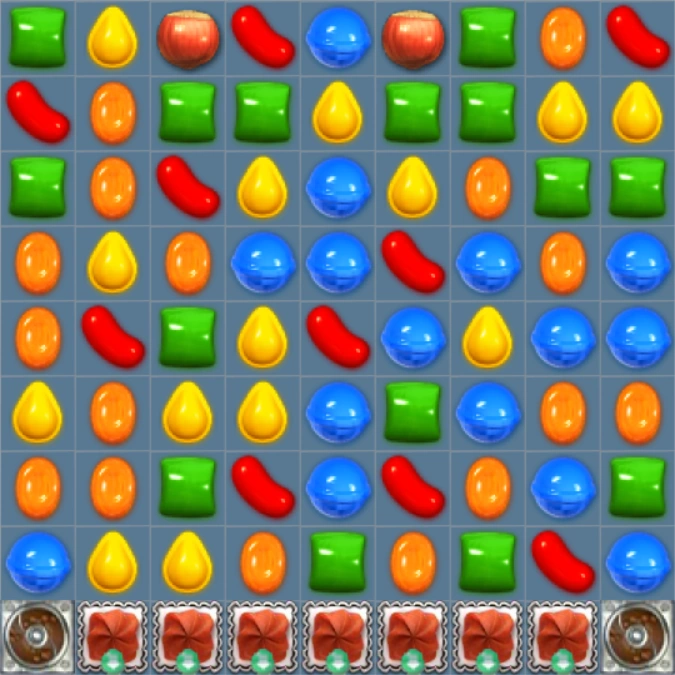Select hazelnut between blue lollipop and green square
Viewport: 675px width, 675px height.
[x=412, y=37]
